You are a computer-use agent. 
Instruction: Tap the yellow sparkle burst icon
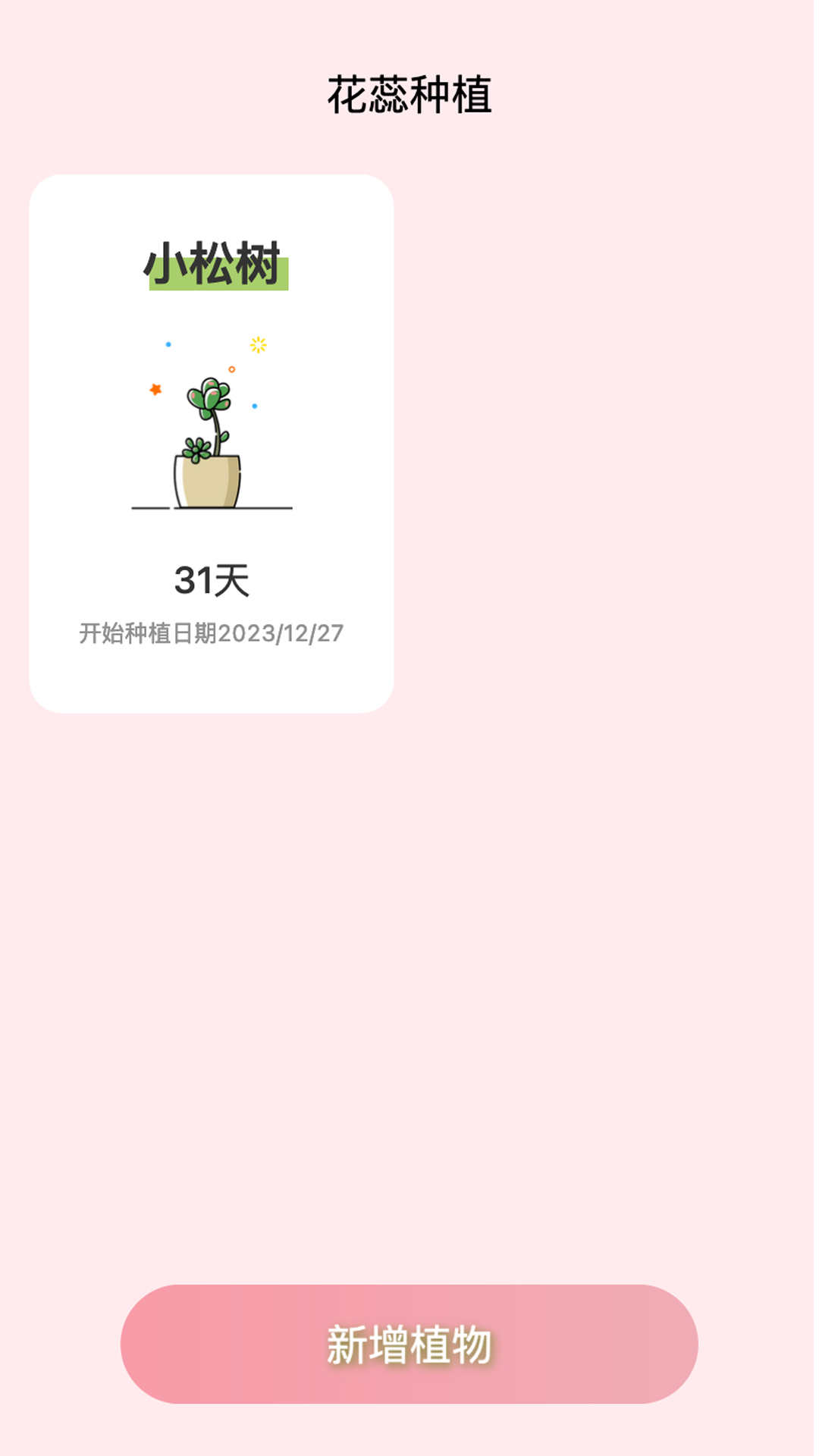[258, 344]
